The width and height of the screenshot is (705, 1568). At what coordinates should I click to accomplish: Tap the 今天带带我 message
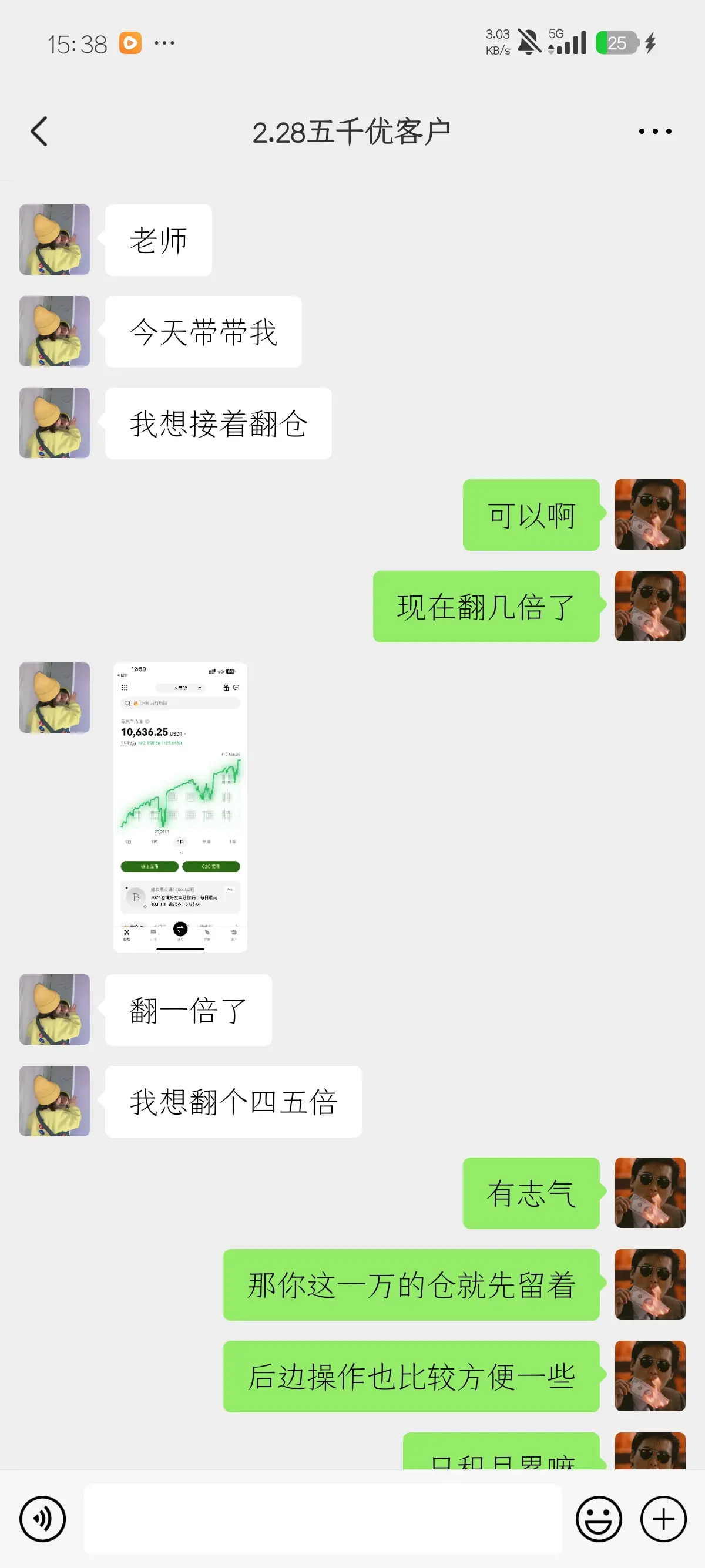[203, 331]
